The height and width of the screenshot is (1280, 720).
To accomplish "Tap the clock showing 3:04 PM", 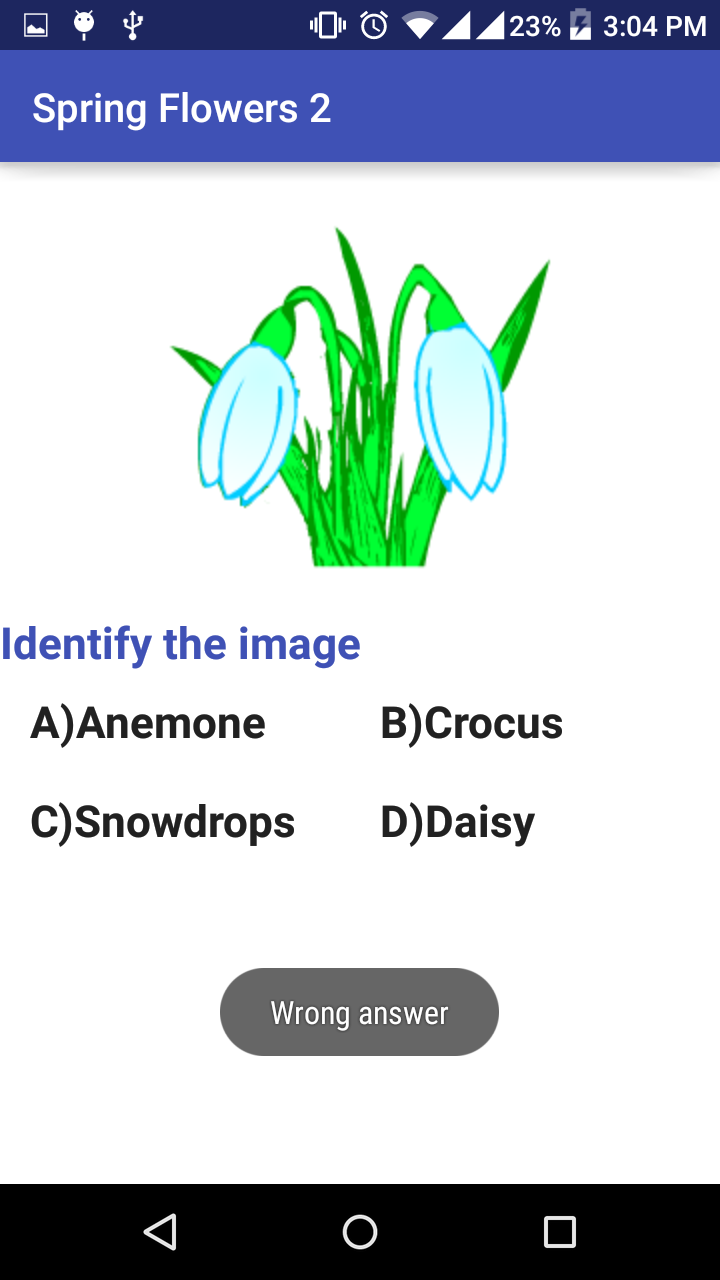I will (655, 25).
